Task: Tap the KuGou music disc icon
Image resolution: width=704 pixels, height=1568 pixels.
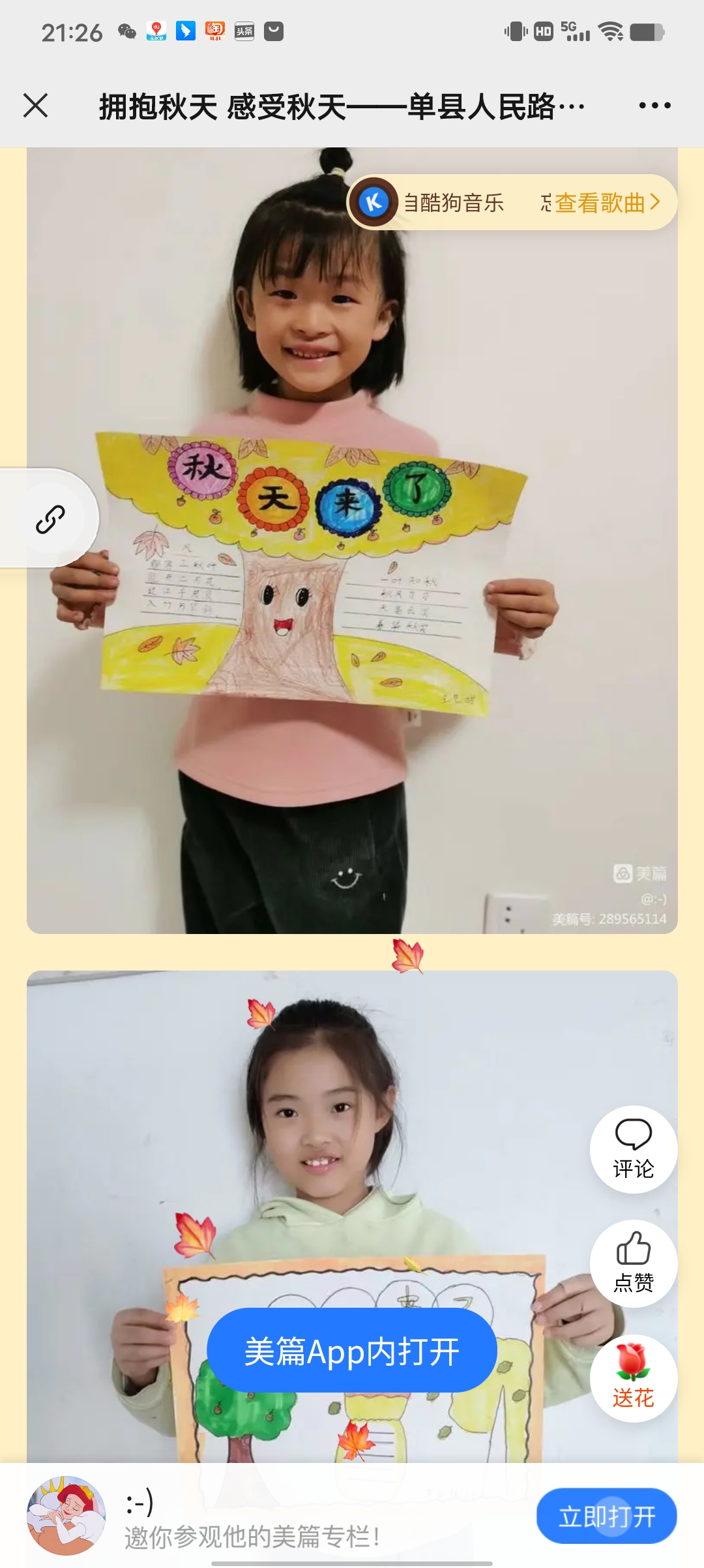Action: [374, 202]
